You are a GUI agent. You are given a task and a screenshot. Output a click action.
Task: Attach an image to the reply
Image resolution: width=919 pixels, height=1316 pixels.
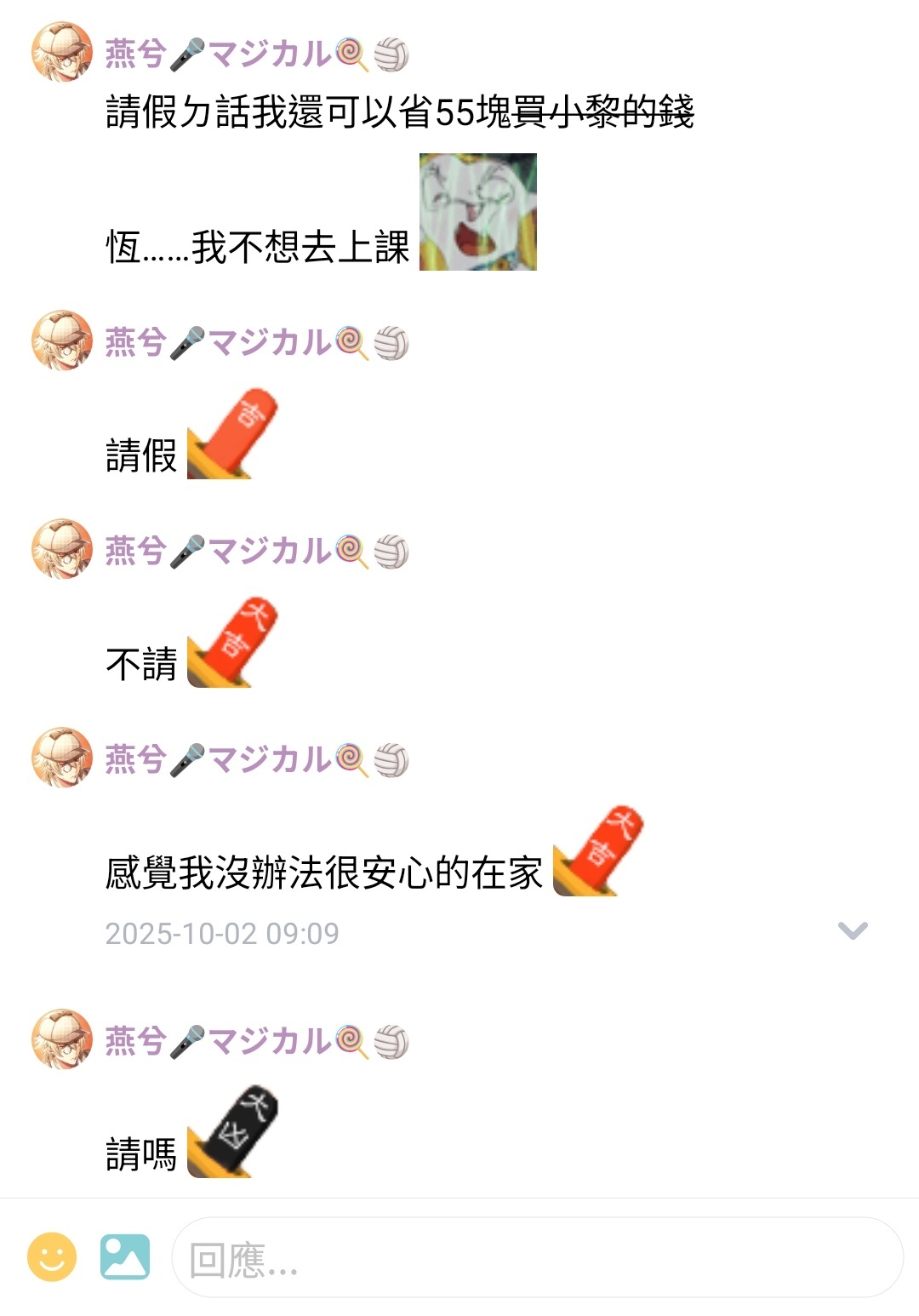click(125, 1256)
